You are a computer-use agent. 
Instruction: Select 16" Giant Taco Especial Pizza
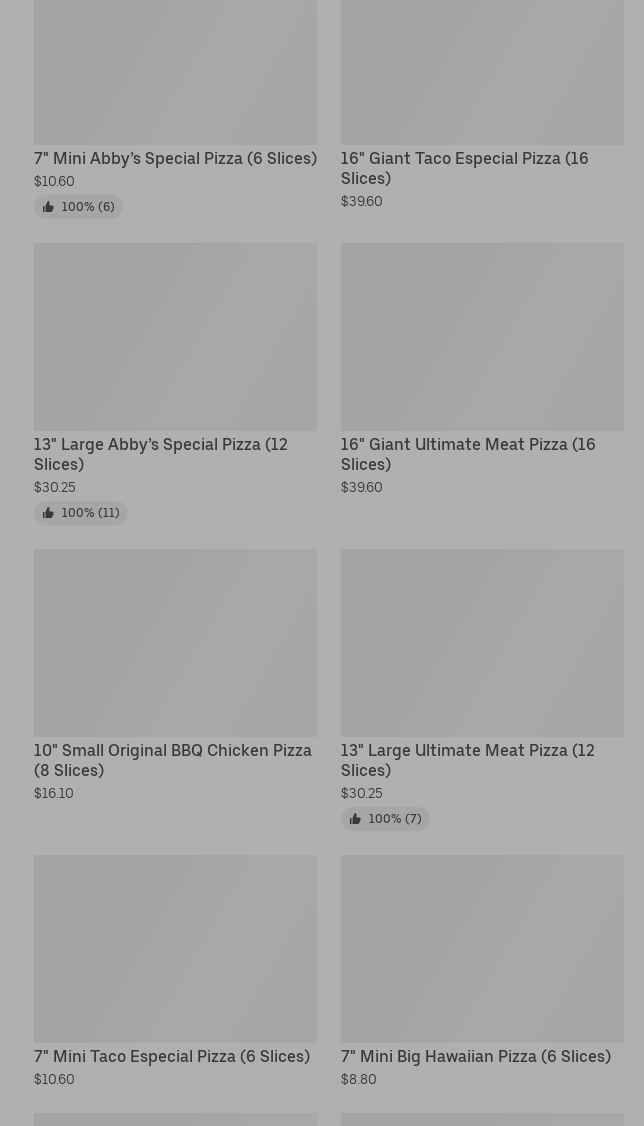coord(464,168)
